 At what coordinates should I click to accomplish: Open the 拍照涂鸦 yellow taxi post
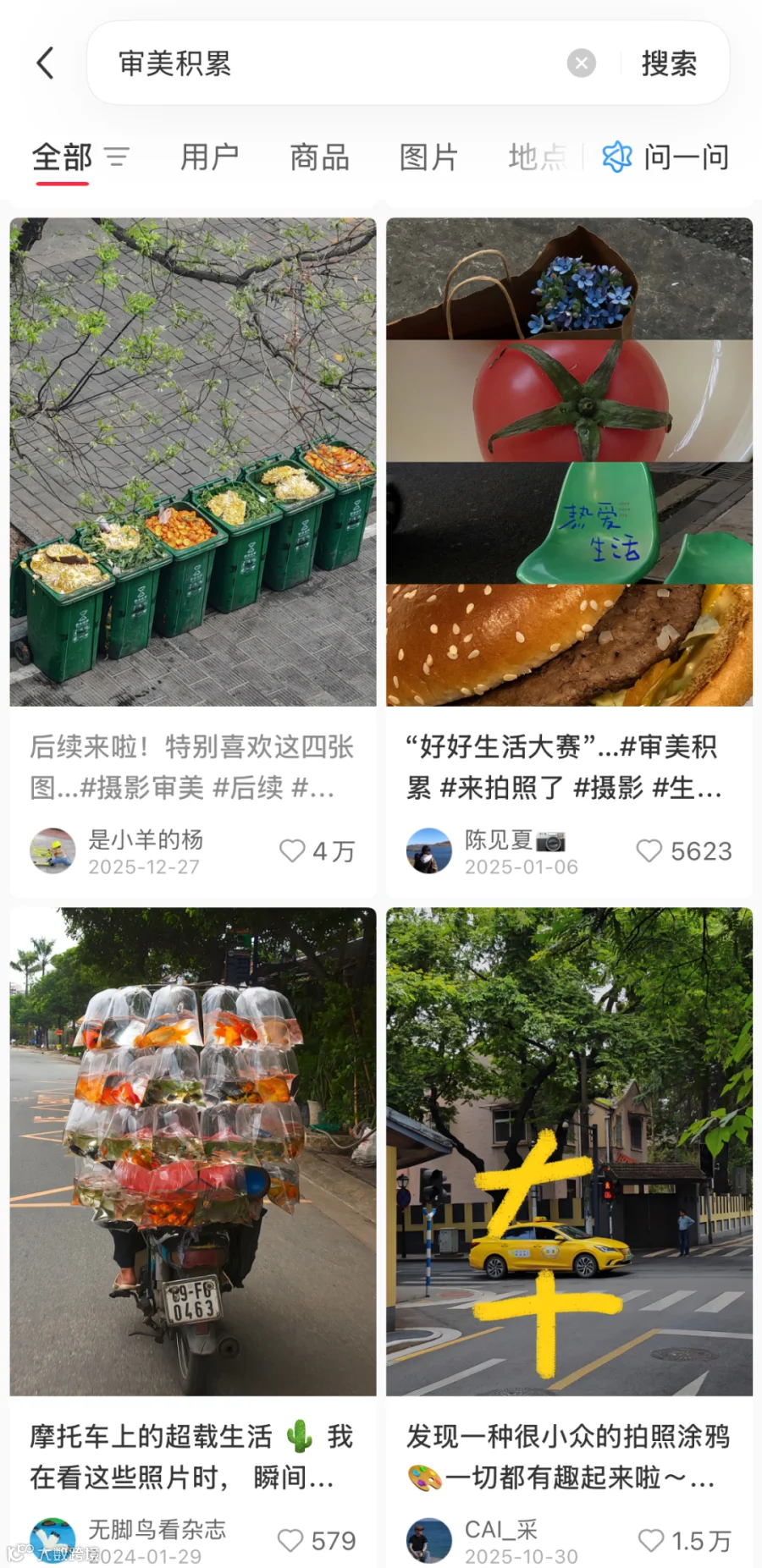pyautogui.click(x=569, y=1151)
